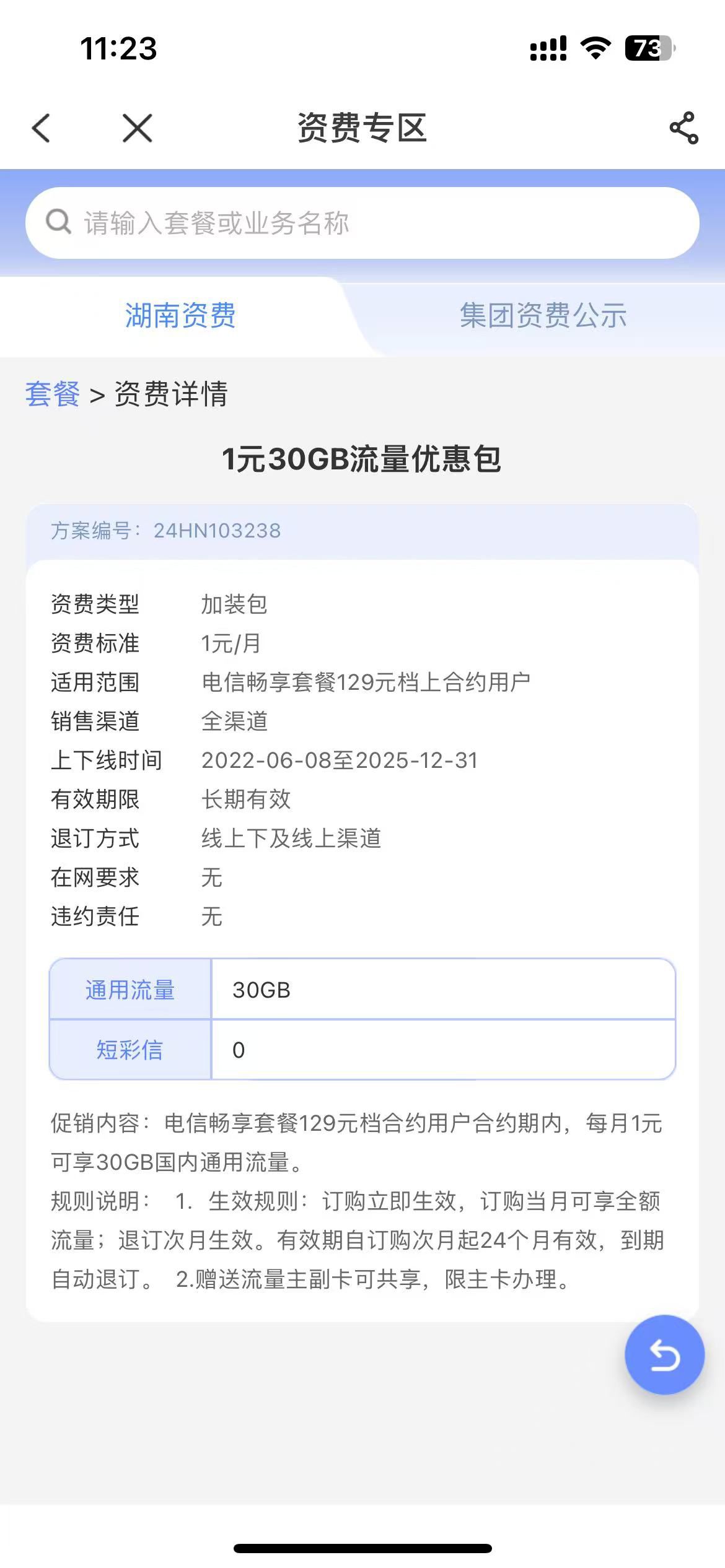Share this tariff page
This screenshot has height=1568, width=725.
coord(683,128)
